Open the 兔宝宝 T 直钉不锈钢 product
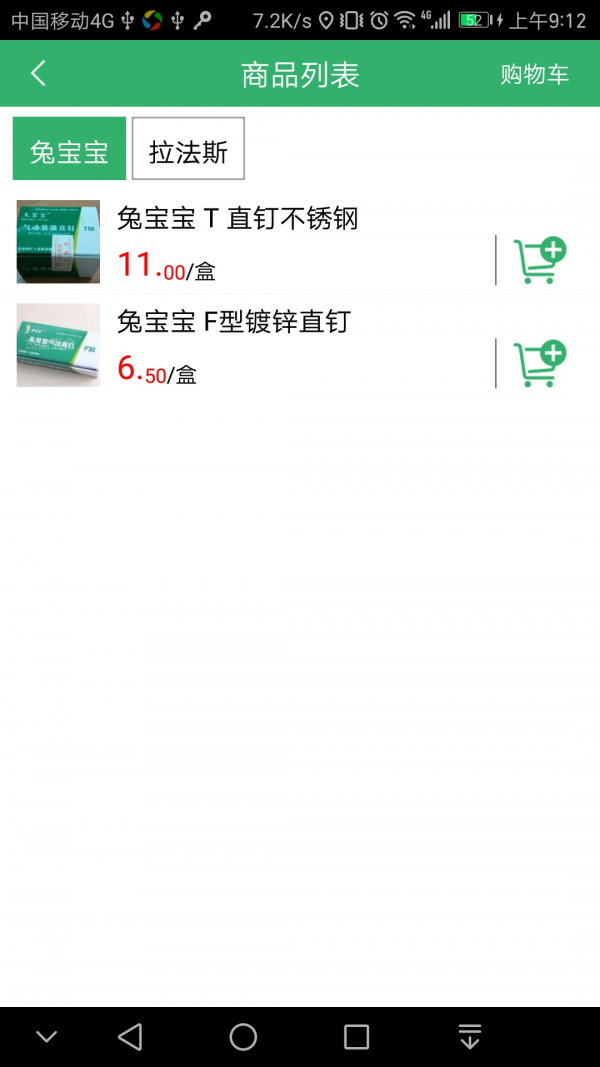Image resolution: width=600 pixels, height=1067 pixels. point(237,219)
